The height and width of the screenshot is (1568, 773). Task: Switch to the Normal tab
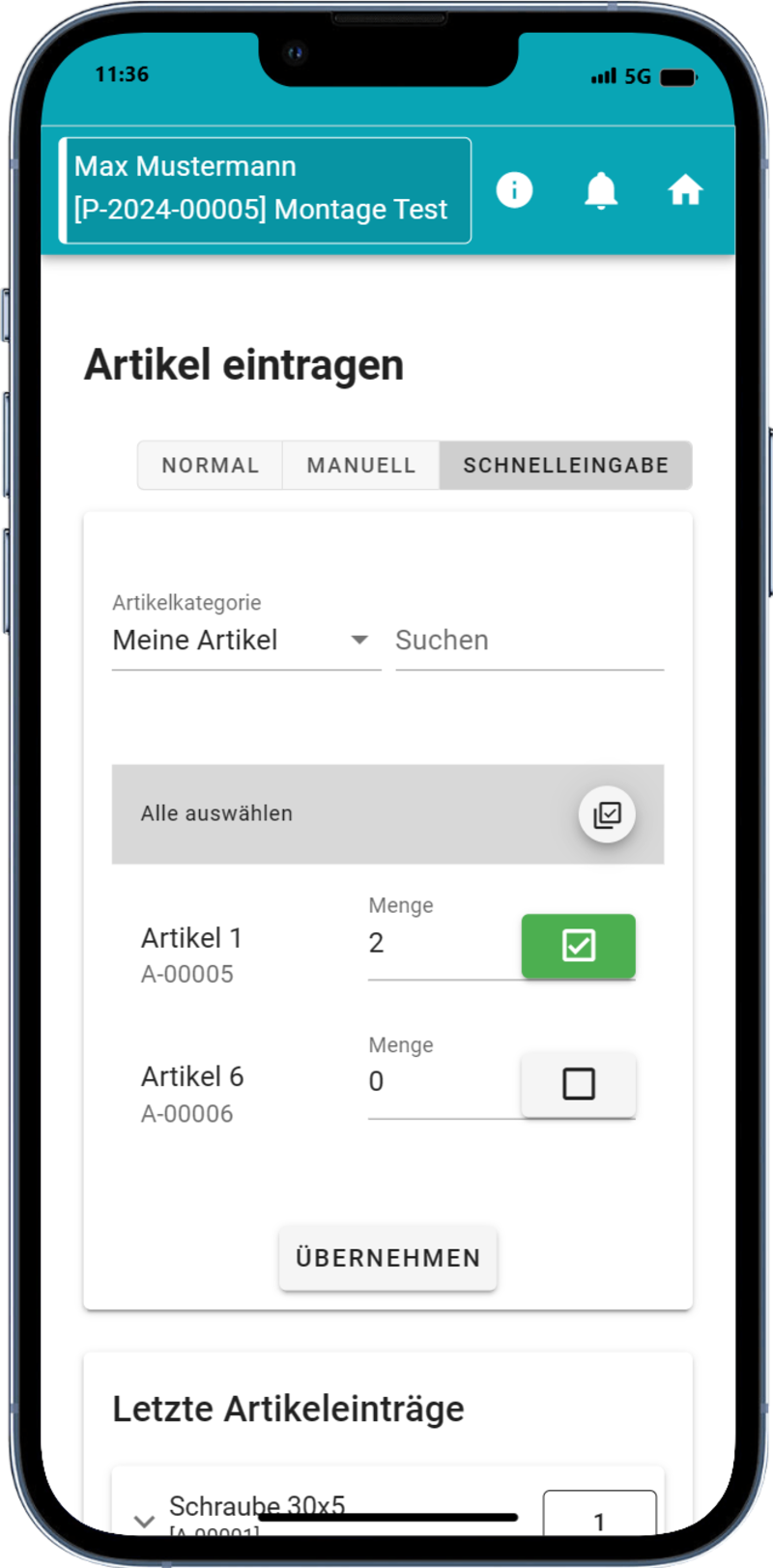pyautogui.click(x=210, y=465)
